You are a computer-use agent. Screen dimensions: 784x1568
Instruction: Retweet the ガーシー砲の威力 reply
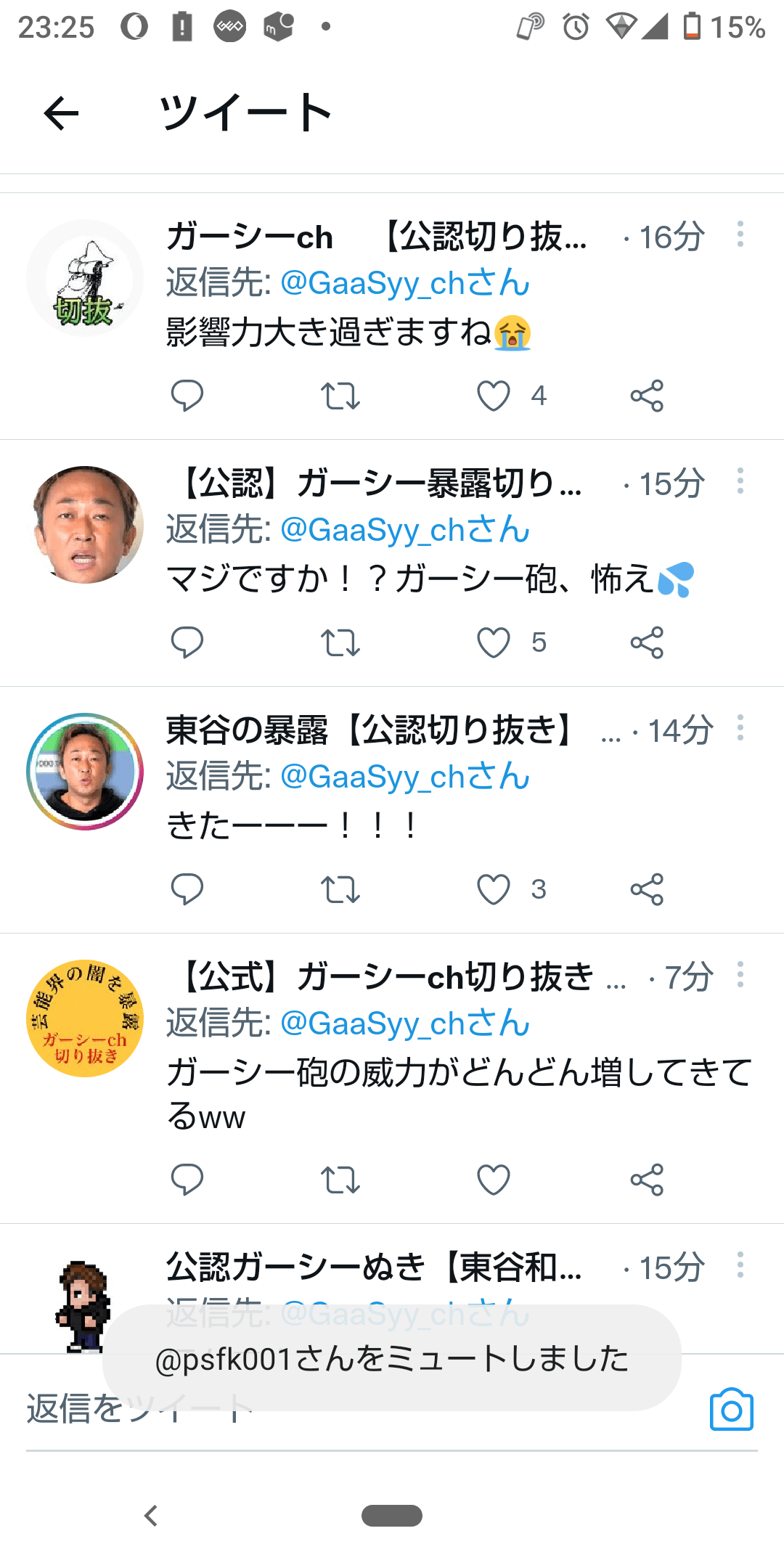[340, 1180]
